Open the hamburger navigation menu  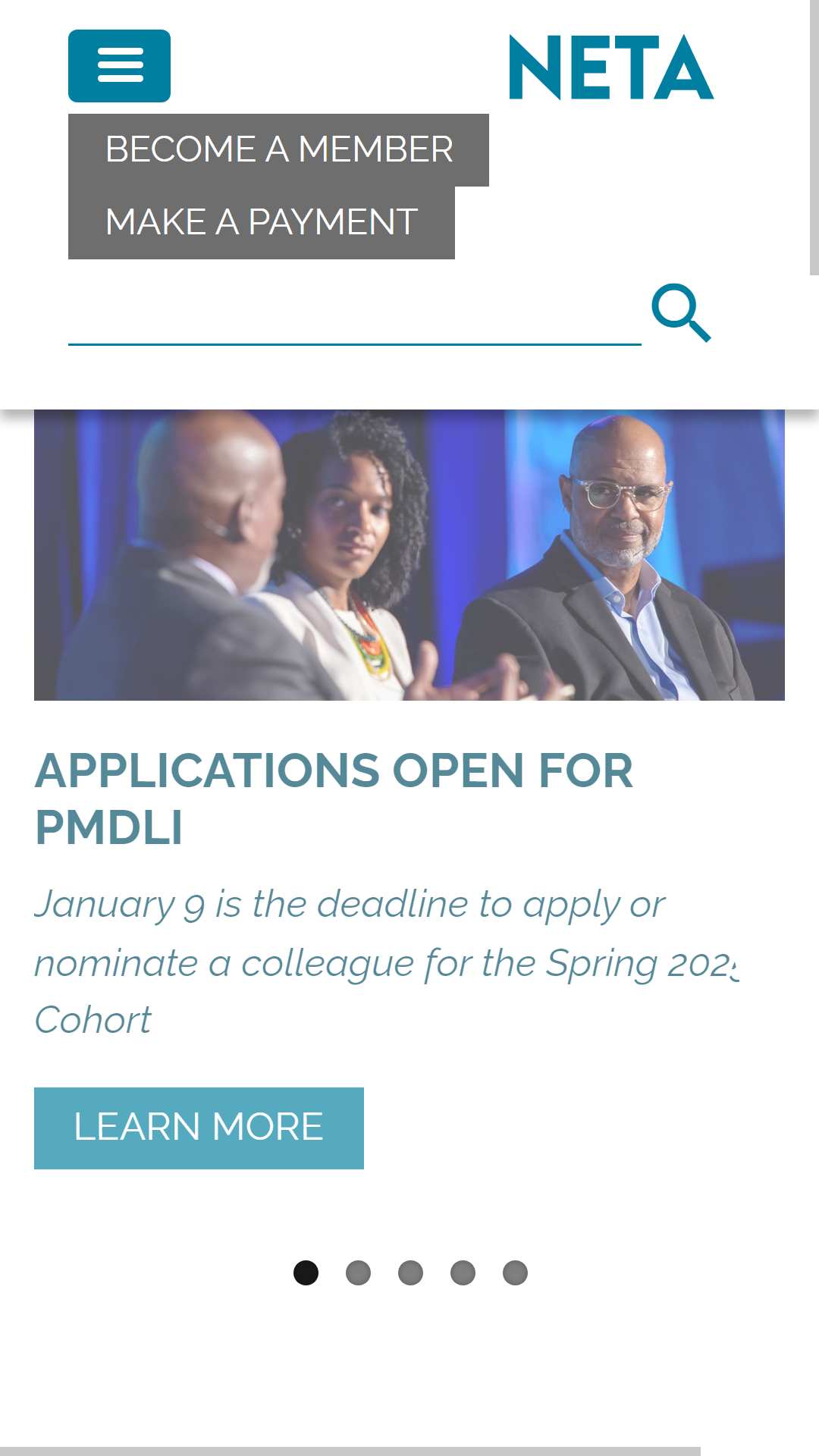click(119, 66)
